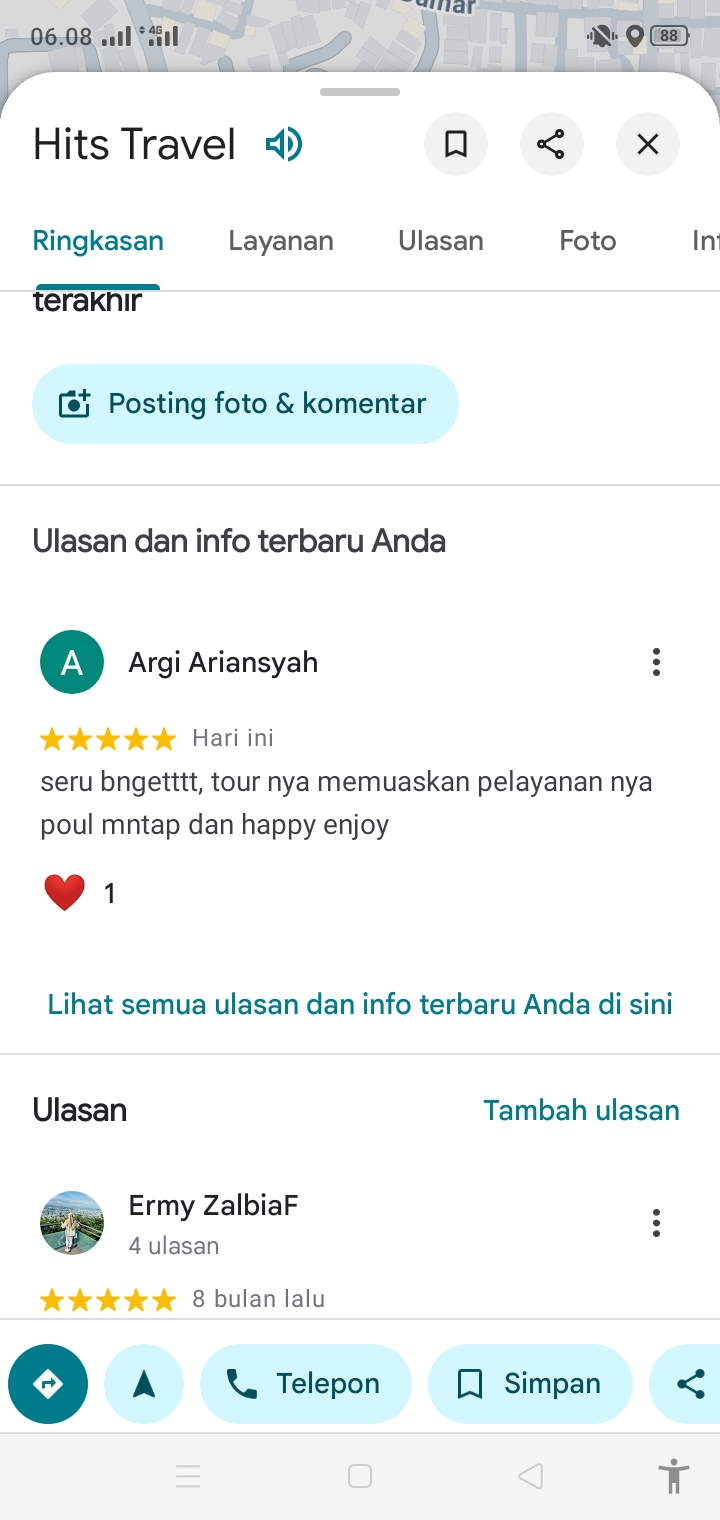
Task: Call Hits Travel via Telepon
Action: pos(306,1384)
